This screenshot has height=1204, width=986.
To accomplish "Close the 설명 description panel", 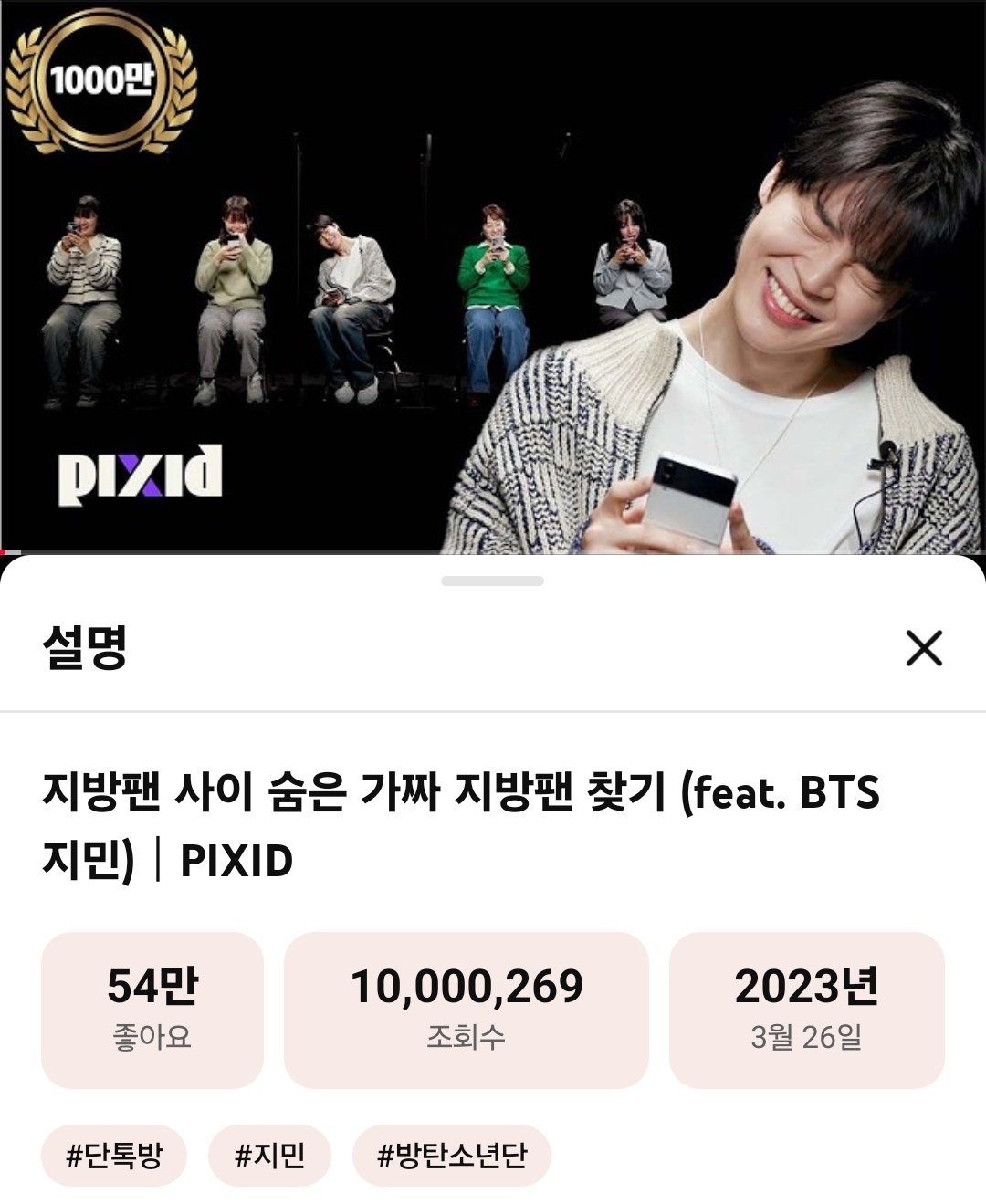I will [x=923, y=648].
